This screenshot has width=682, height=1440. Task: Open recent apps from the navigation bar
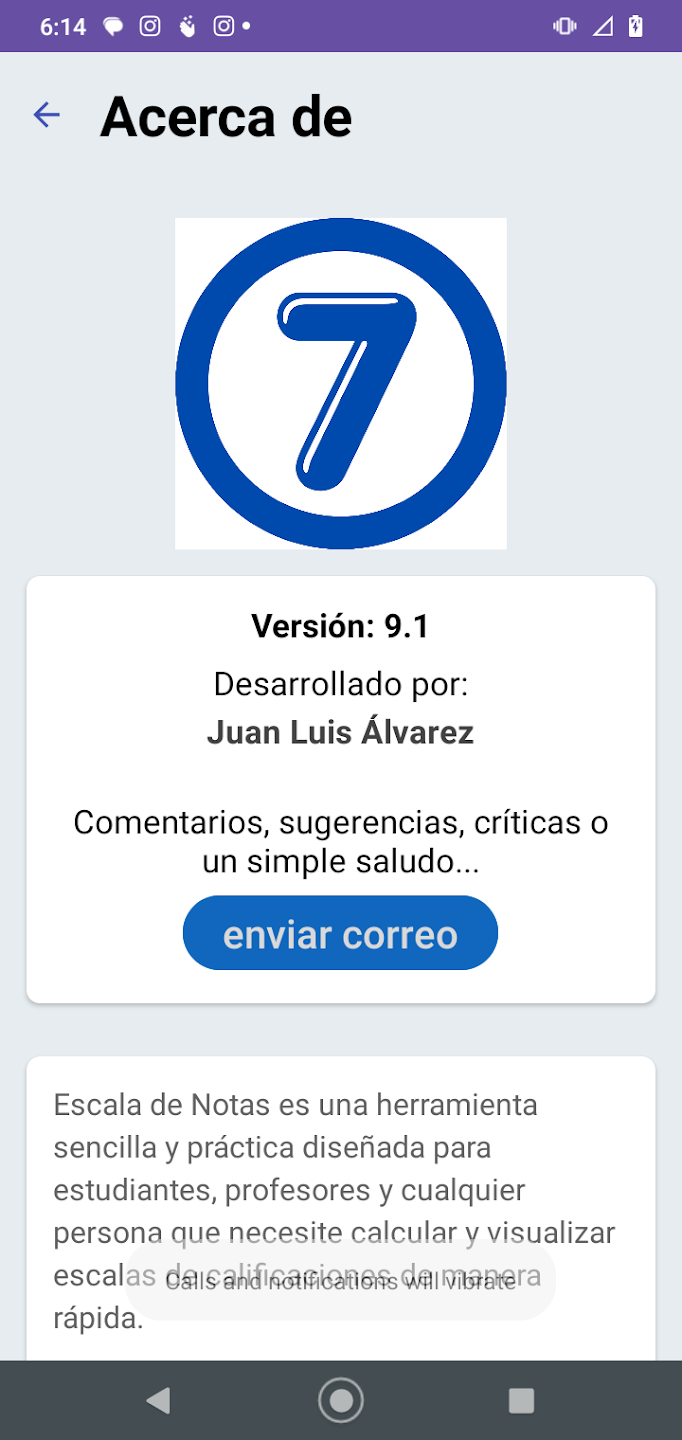pyautogui.click(x=521, y=1400)
